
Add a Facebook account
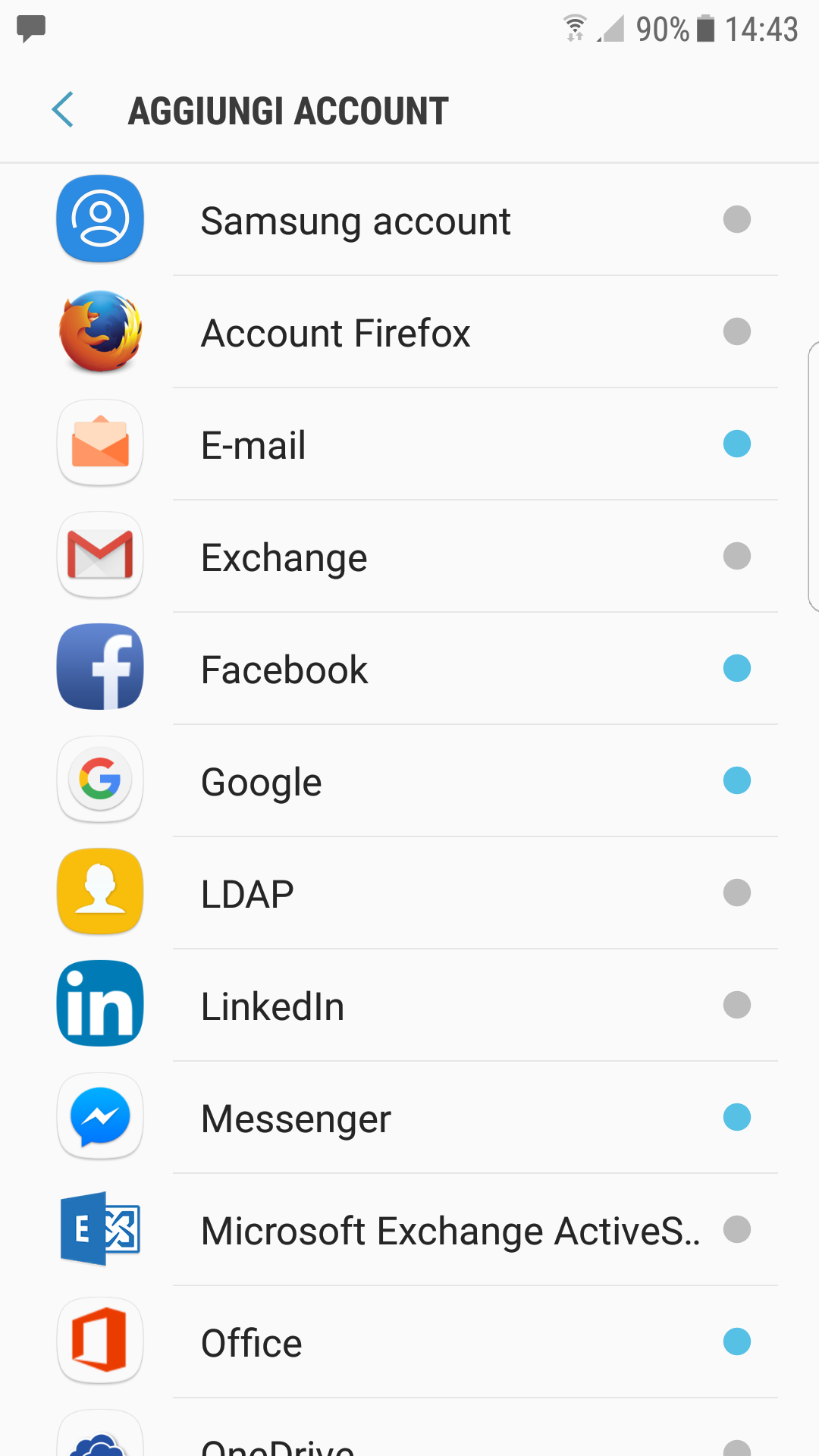point(409,669)
